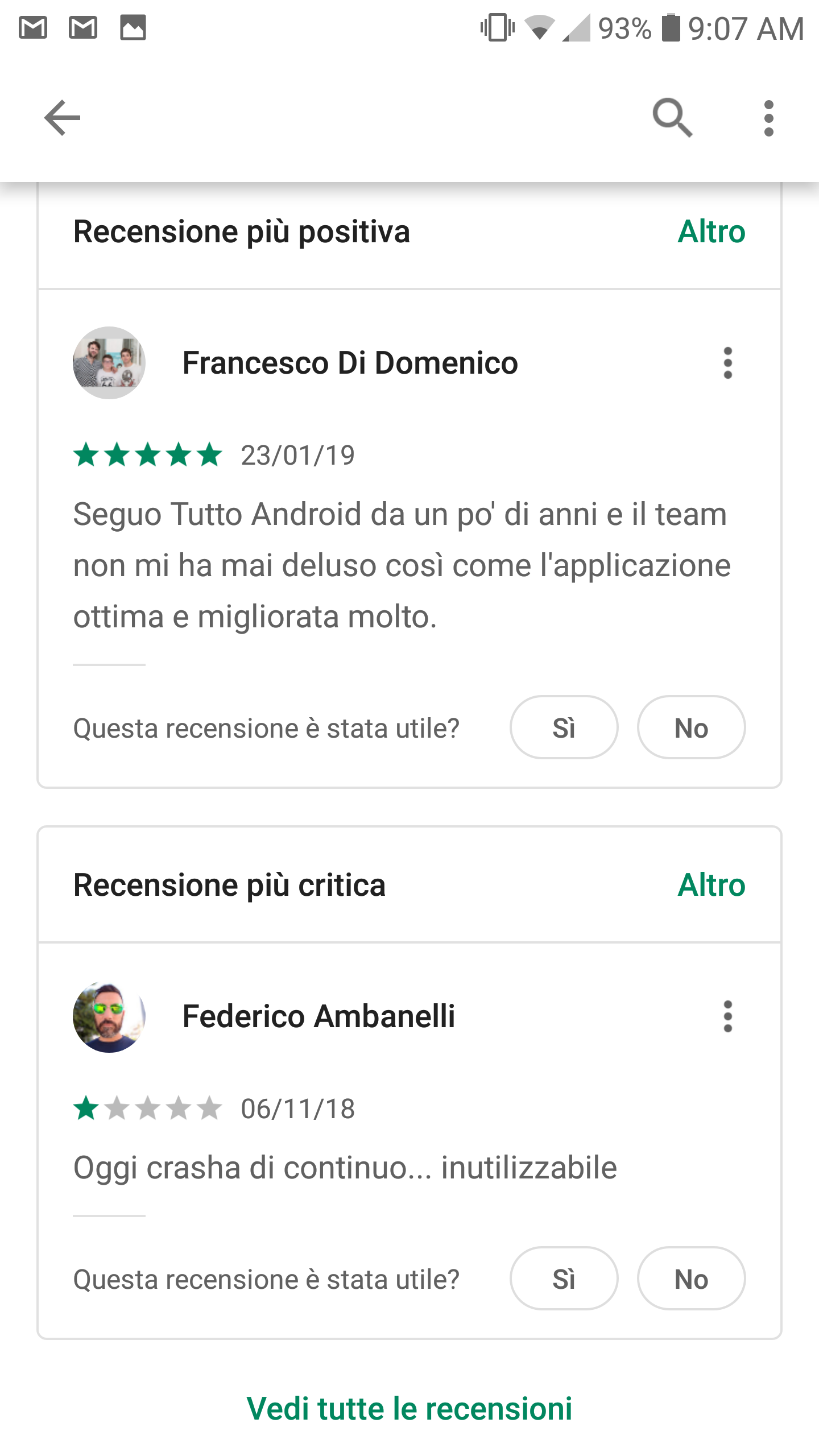819x1456 pixels.
Task: Open the app bar overflow menu
Action: pyautogui.click(x=769, y=118)
